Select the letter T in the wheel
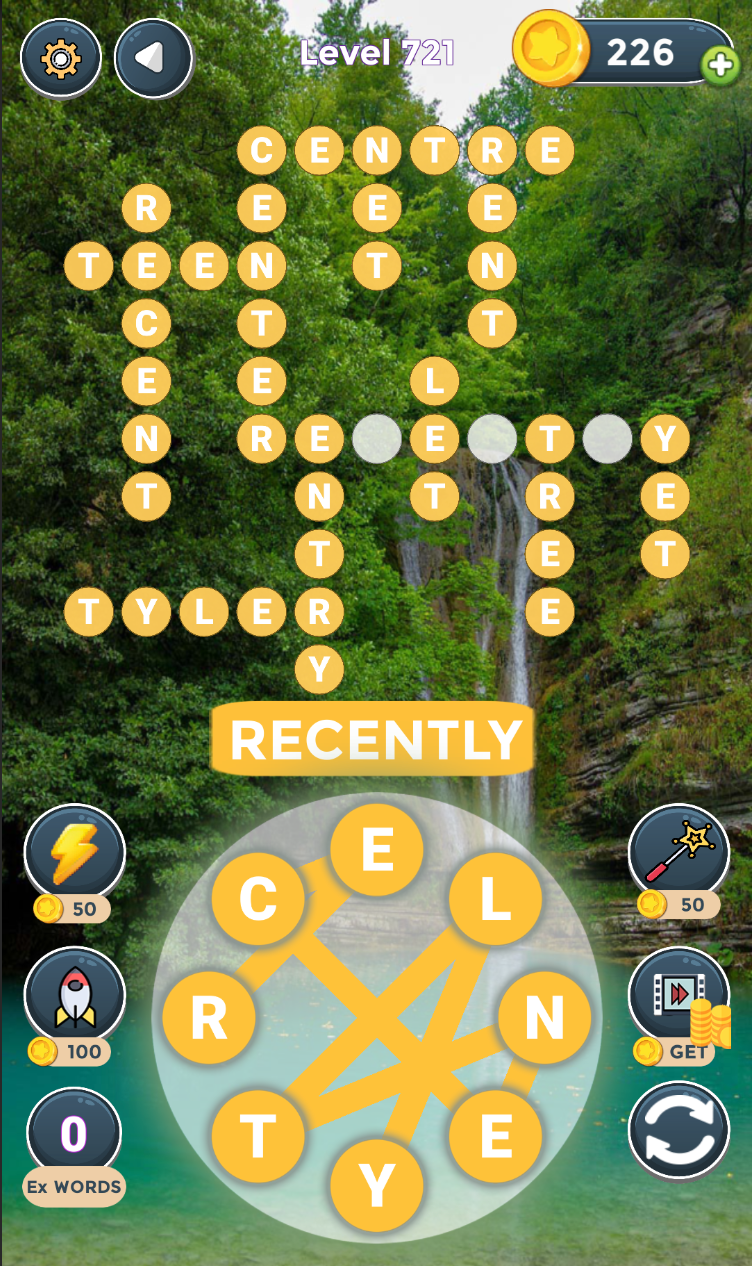Screen dimensions: 752x1266 pos(258,1137)
